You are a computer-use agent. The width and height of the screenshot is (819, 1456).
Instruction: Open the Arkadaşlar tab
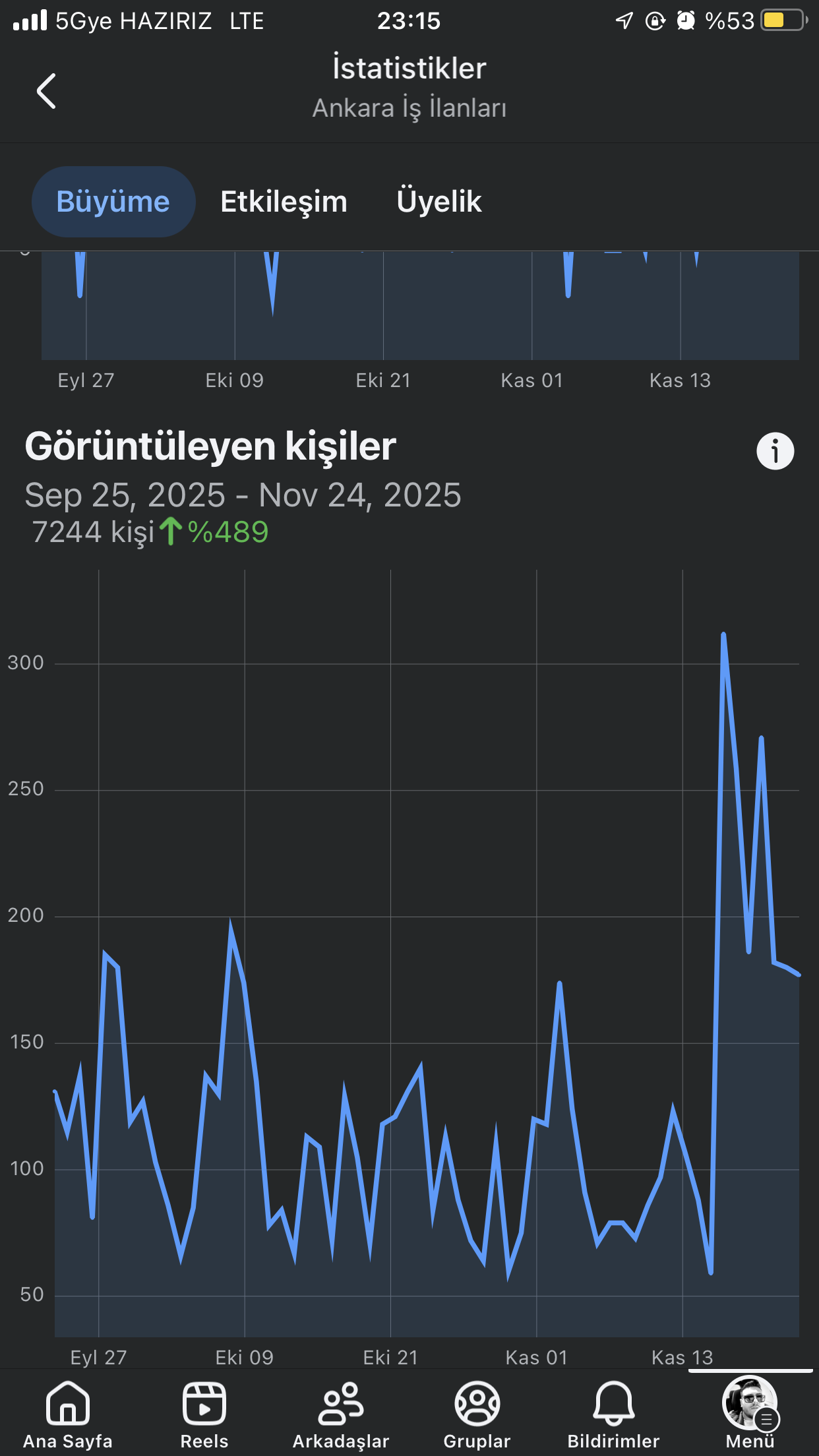click(x=341, y=1415)
